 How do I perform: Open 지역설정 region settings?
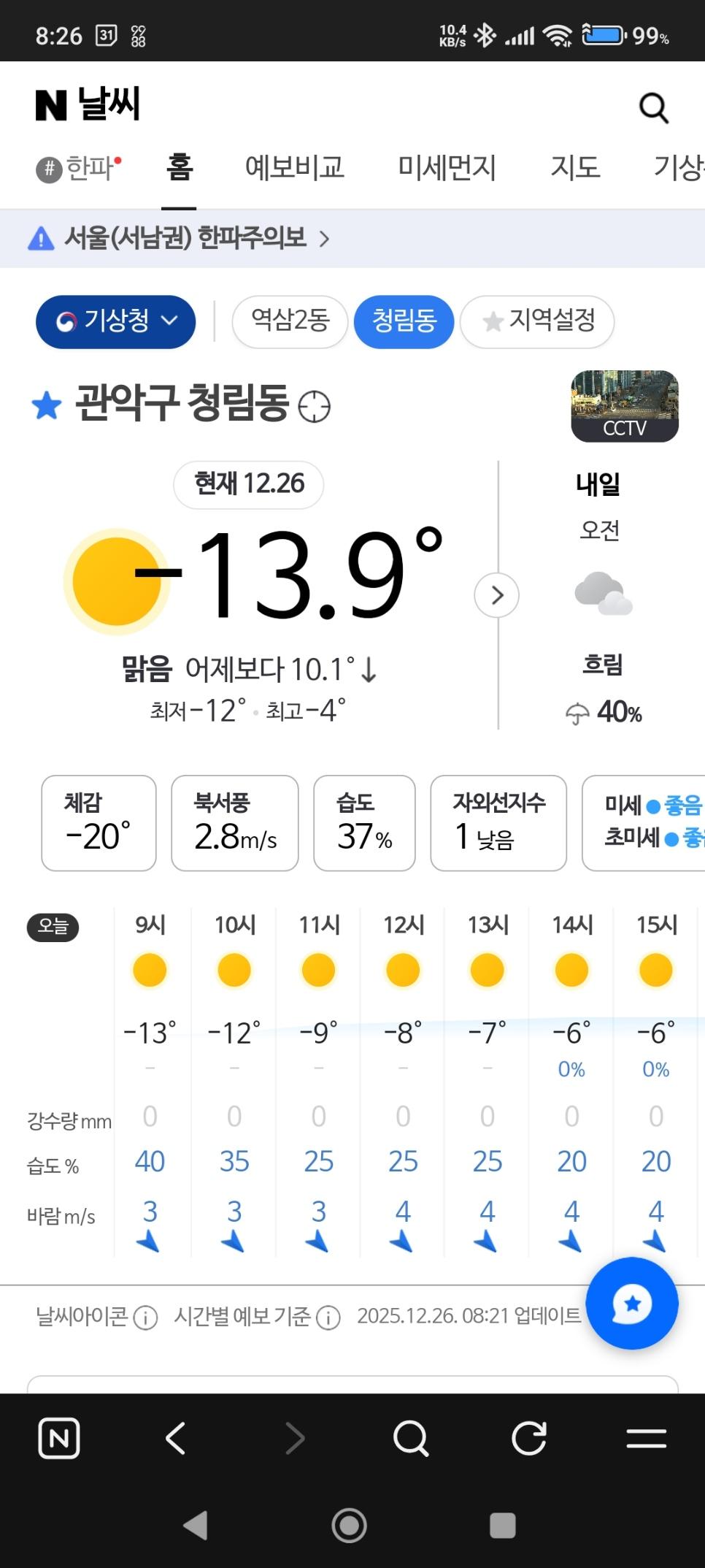pos(537,321)
